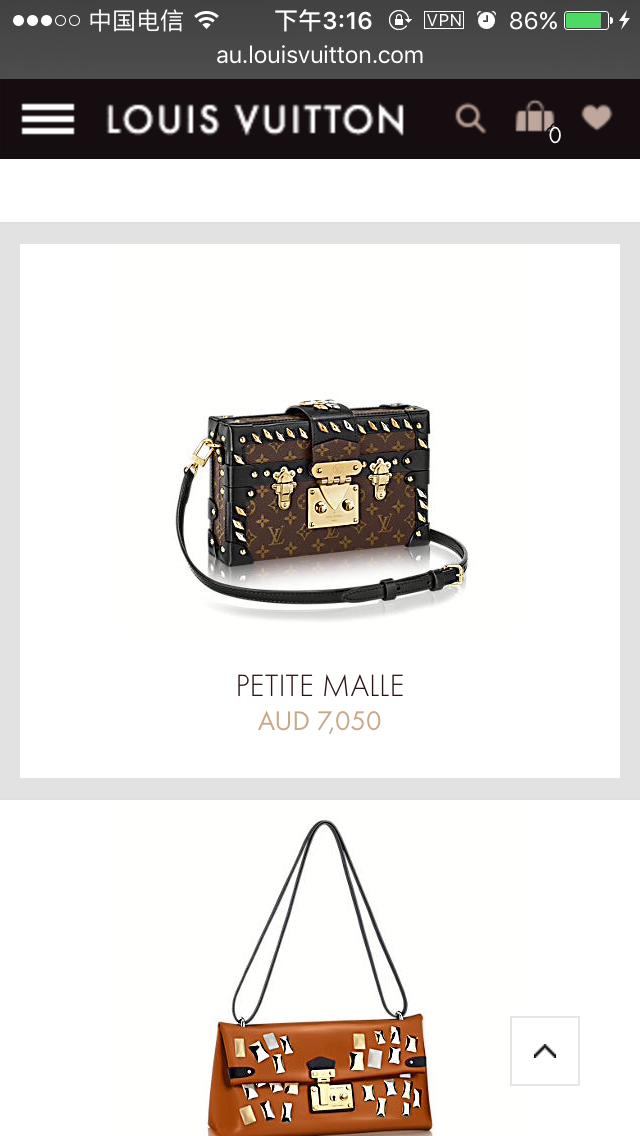
Task: View the wishlist heart
Action: coord(596,118)
